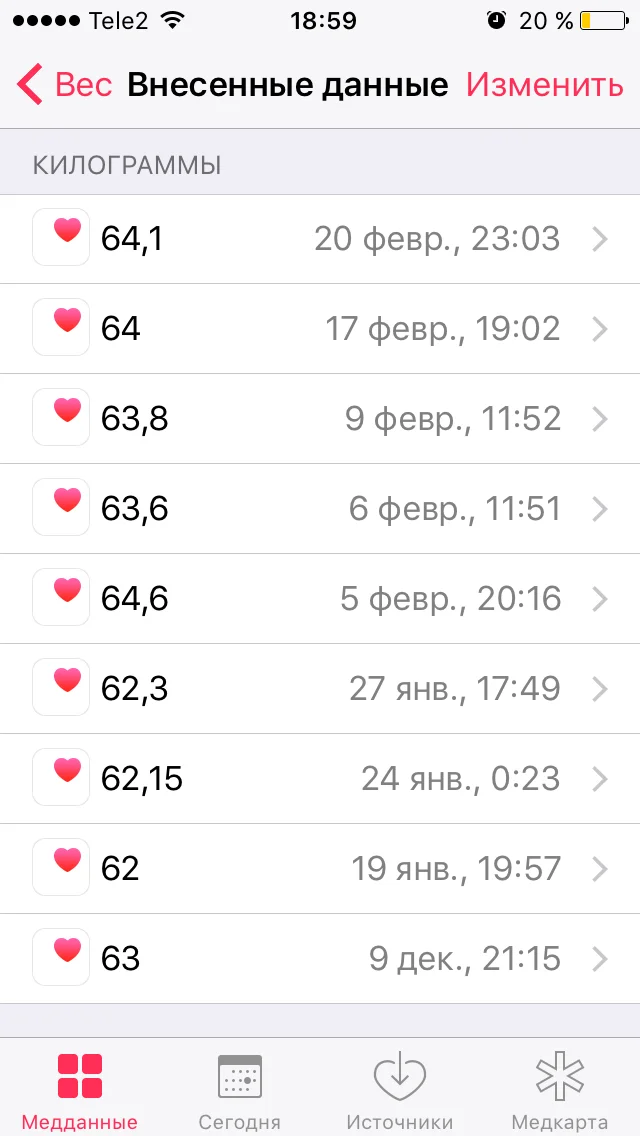Open the 64,1 entry from 20 февр.

point(320,239)
